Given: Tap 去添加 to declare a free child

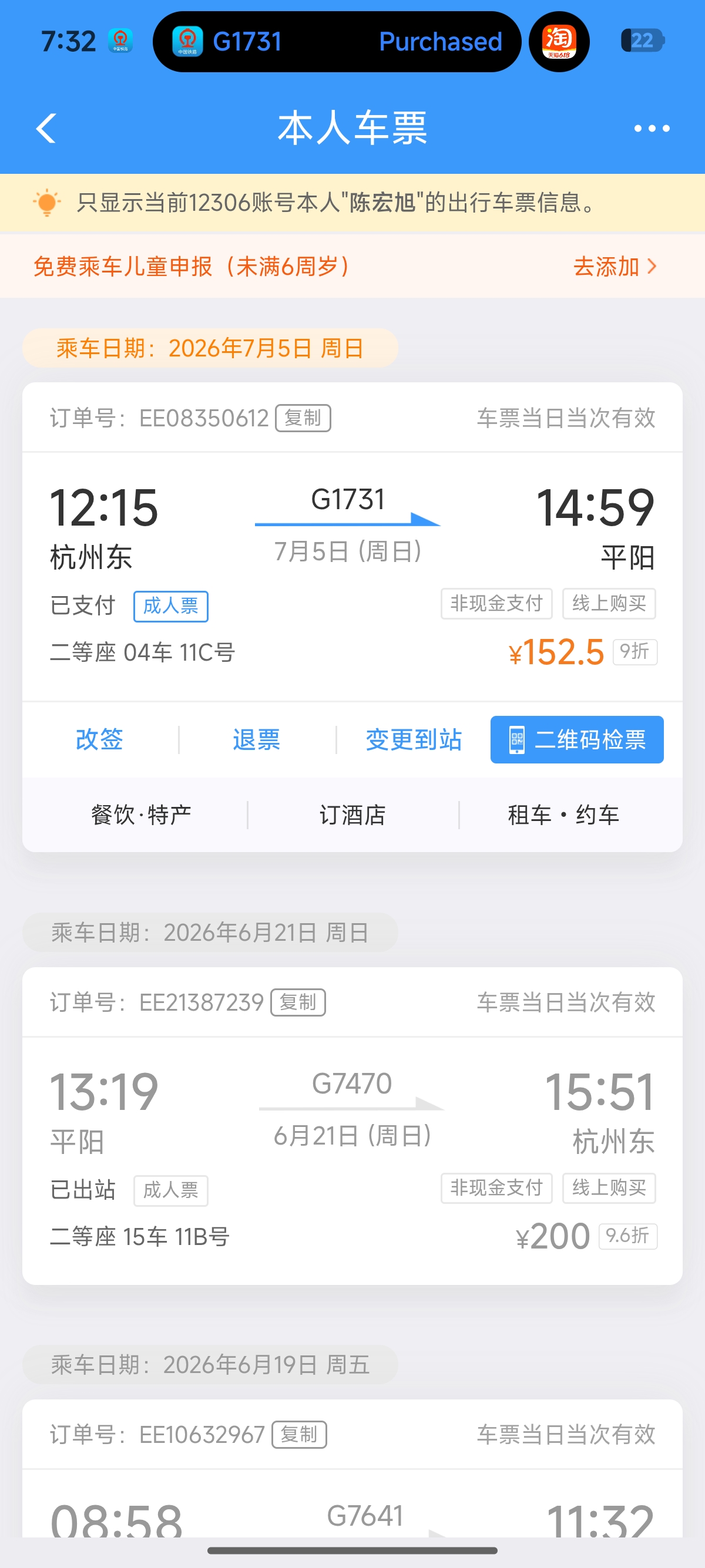Looking at the screenshot, I should click(x=615, y=267).
